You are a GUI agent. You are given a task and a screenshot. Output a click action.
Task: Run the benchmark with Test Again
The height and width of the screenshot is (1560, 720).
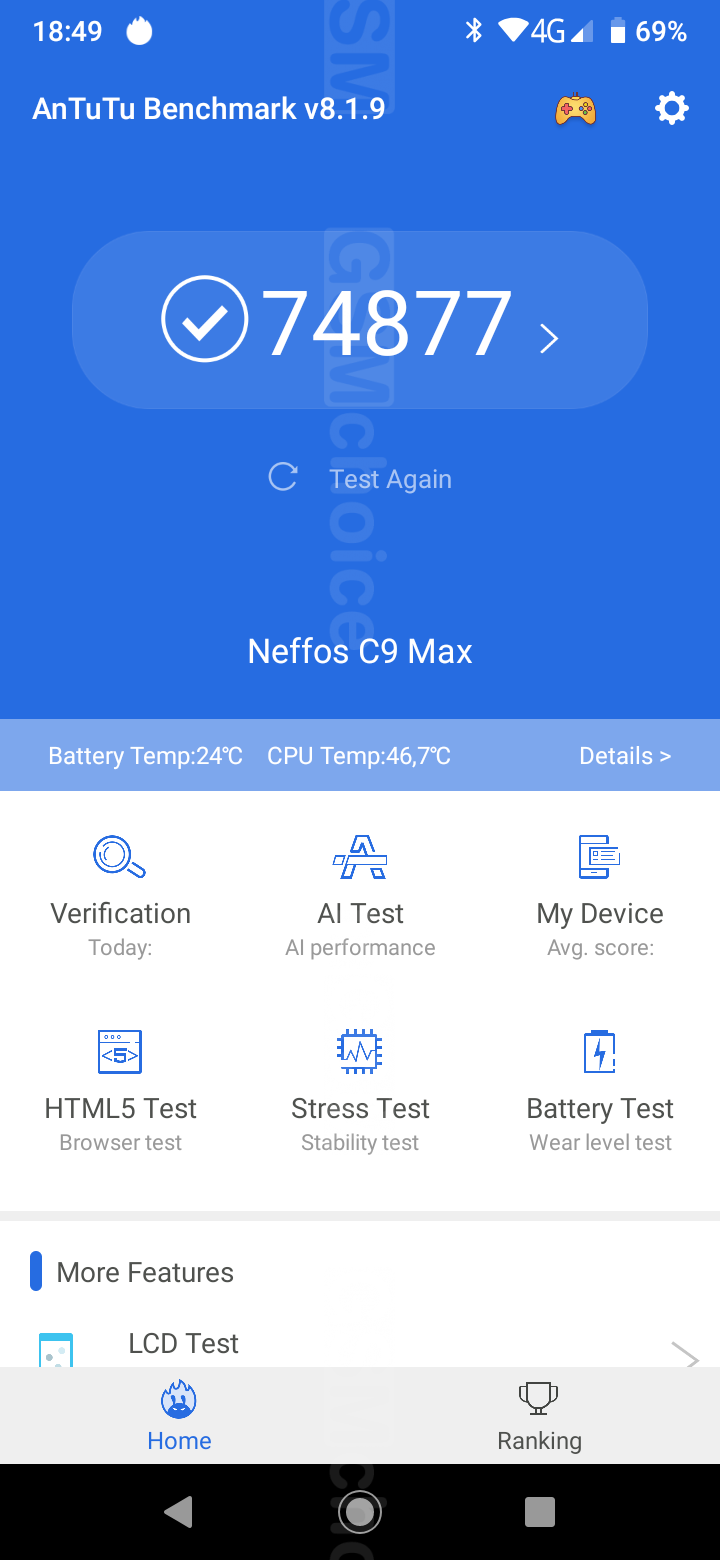tap(361, 479)
